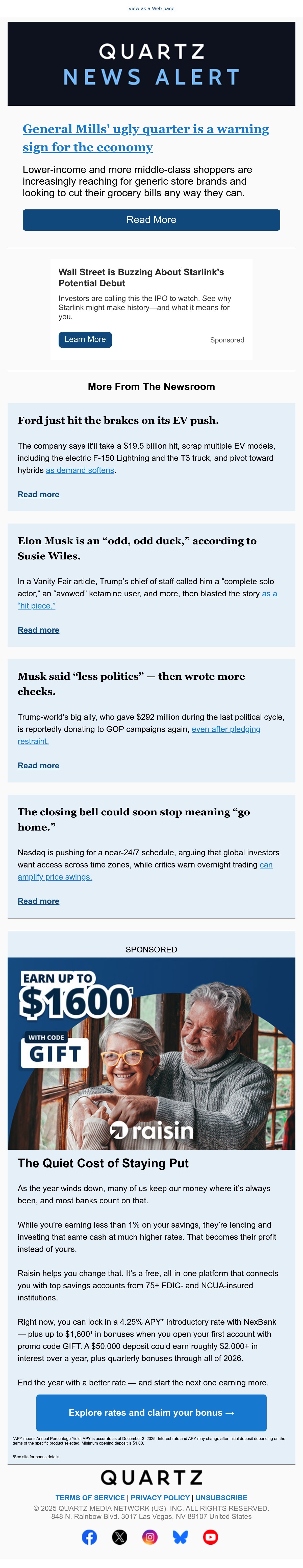The image size is (303, 1568).
Task: Read more about Ford's EV push
Action: [38, 495]
